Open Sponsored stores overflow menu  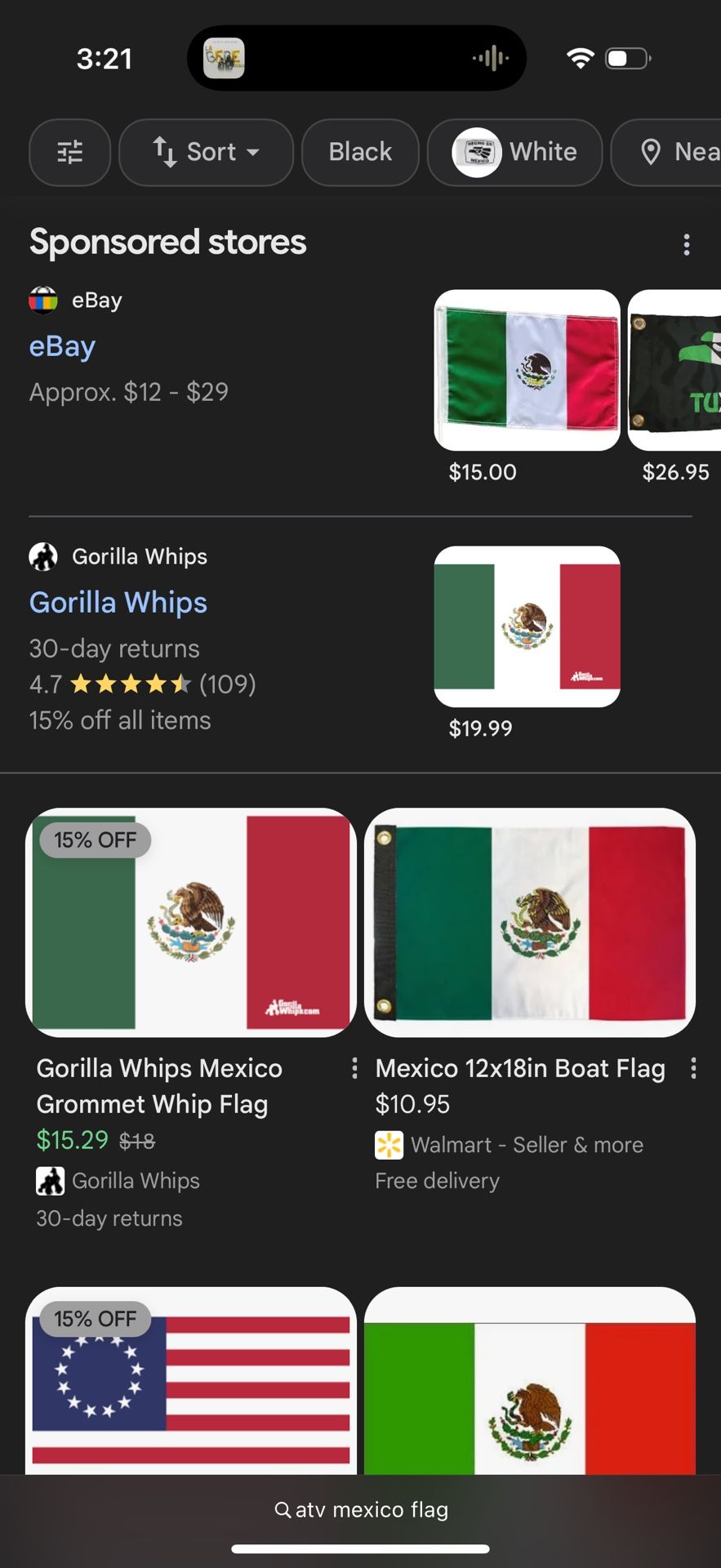pos(686,244)
